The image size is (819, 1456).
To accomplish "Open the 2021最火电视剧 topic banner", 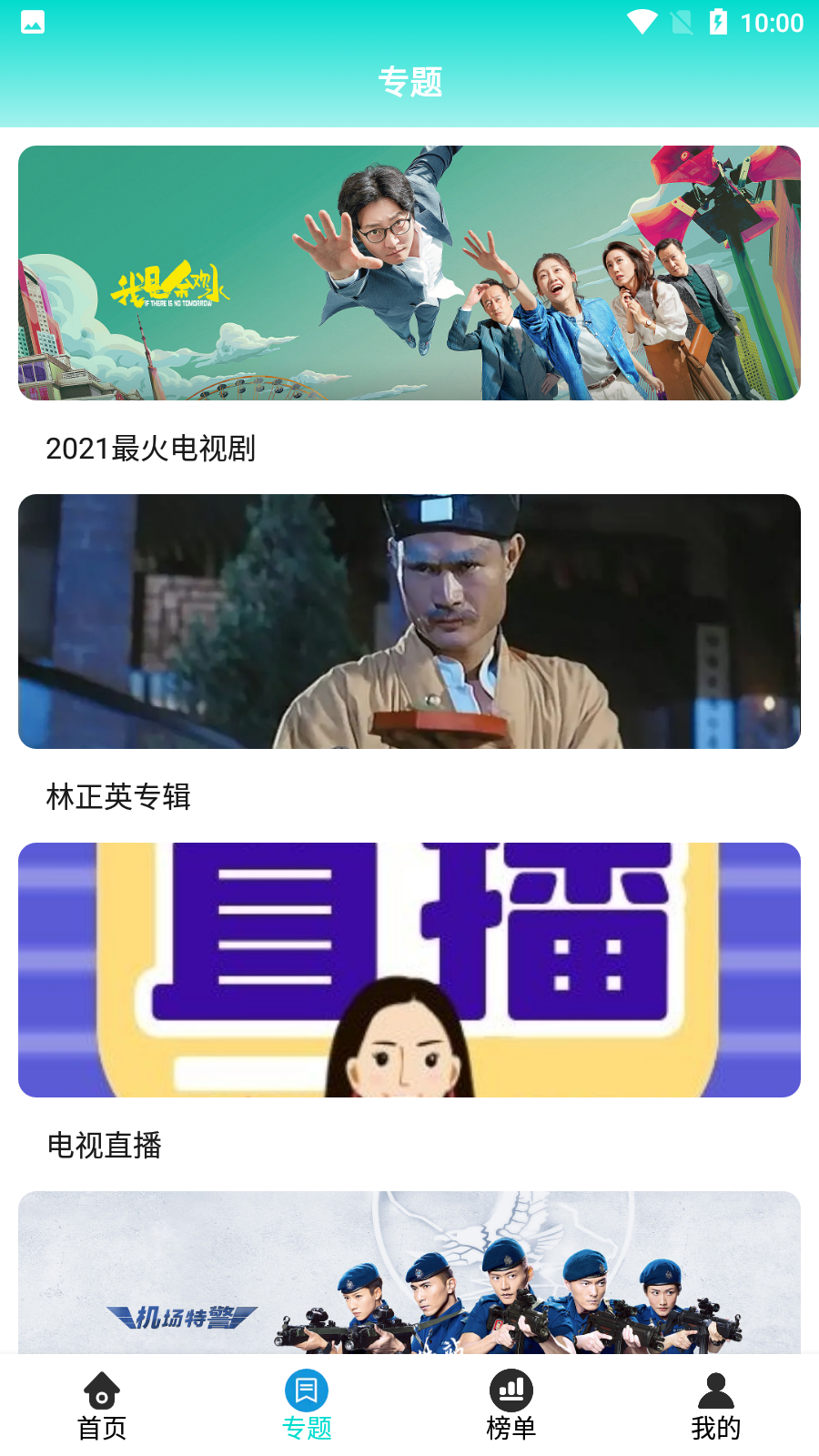I will [x=409, y=273].
